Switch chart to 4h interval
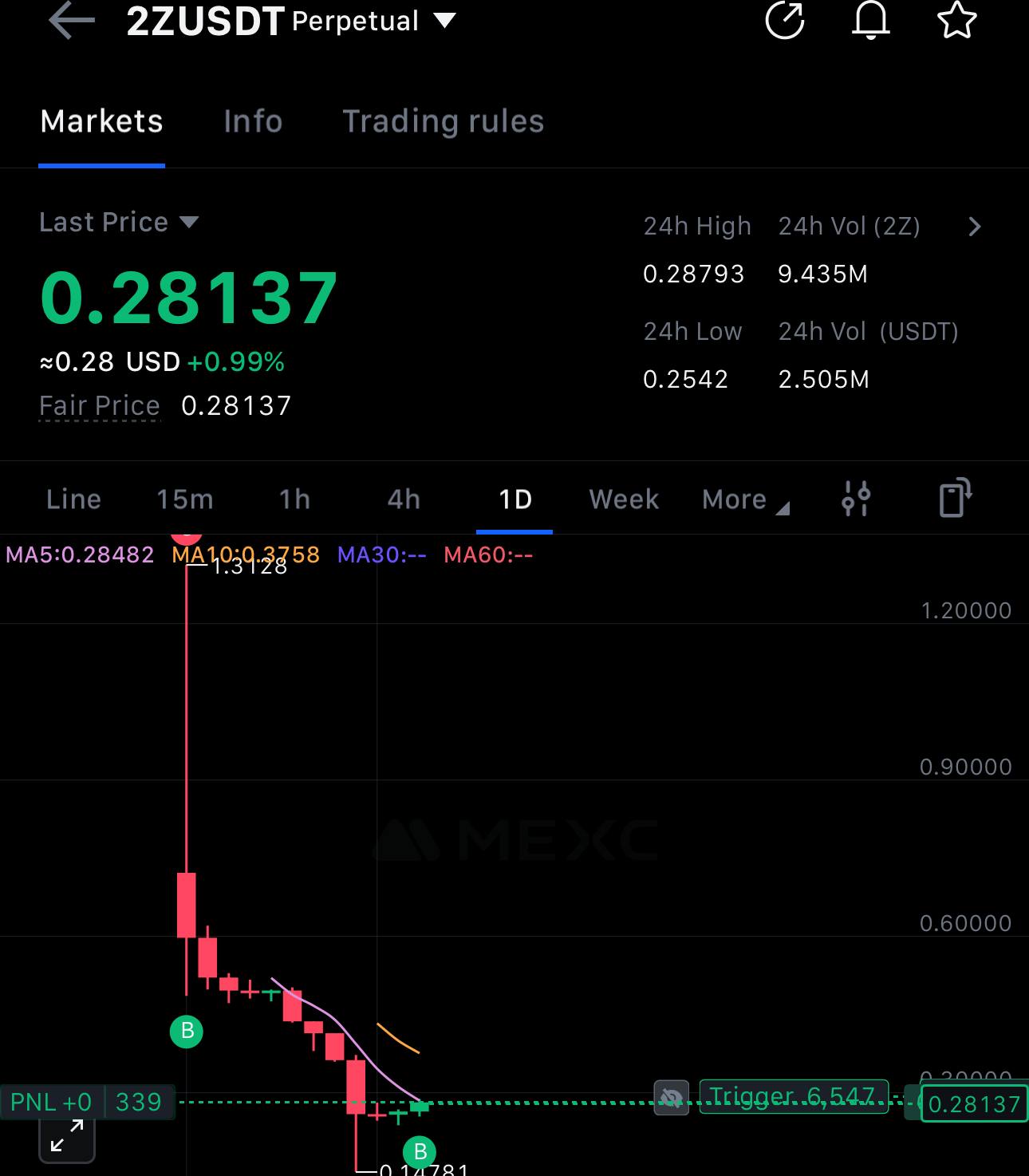 (x=404, y=499)
